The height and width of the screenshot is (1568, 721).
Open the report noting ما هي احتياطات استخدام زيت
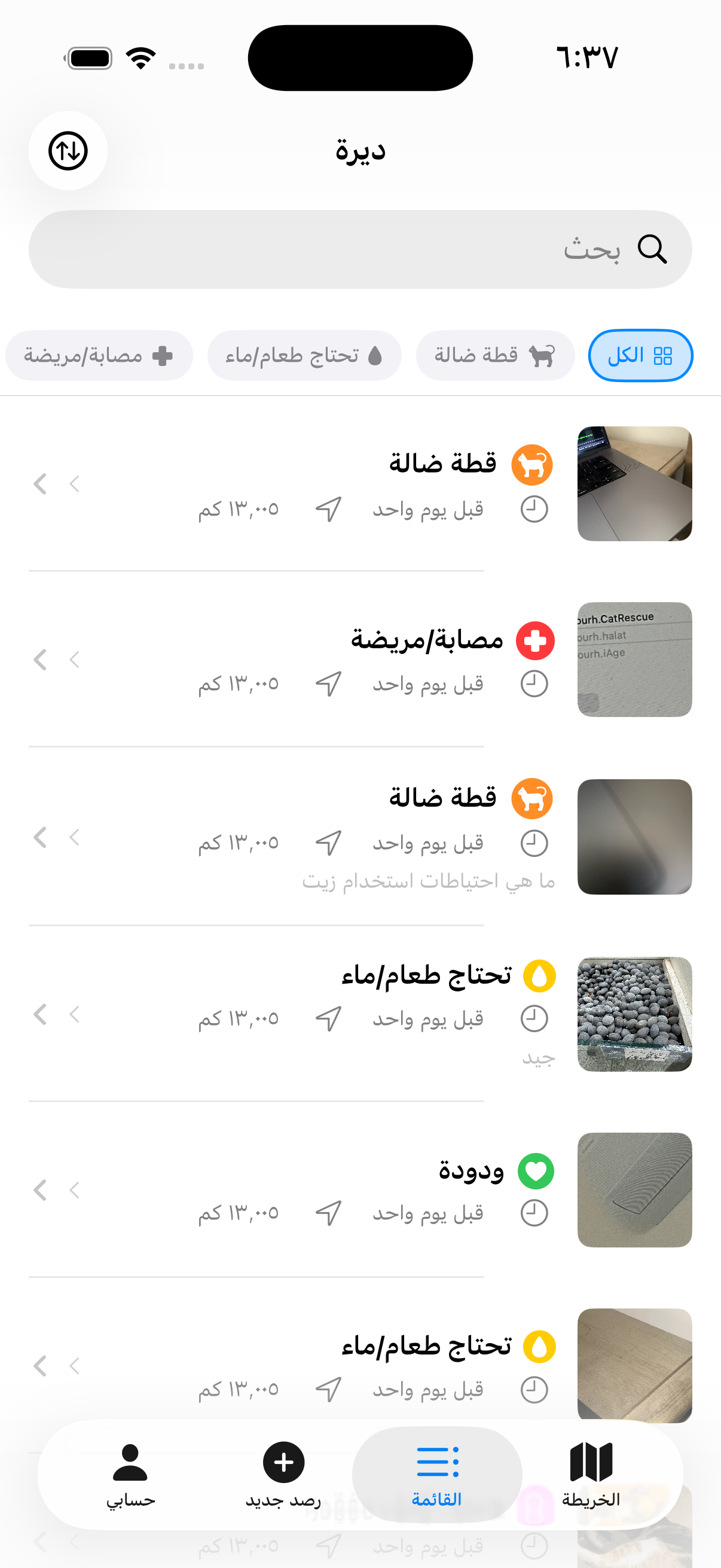360,837
